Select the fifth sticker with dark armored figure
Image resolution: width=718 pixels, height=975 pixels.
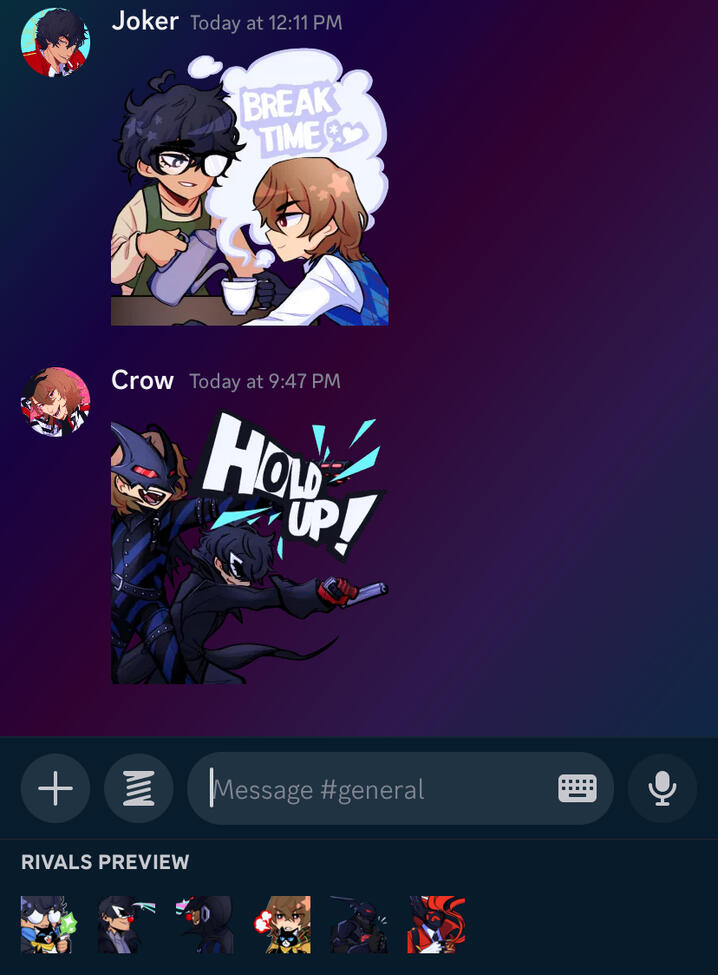pyautogui.click(x=359, y=924)
